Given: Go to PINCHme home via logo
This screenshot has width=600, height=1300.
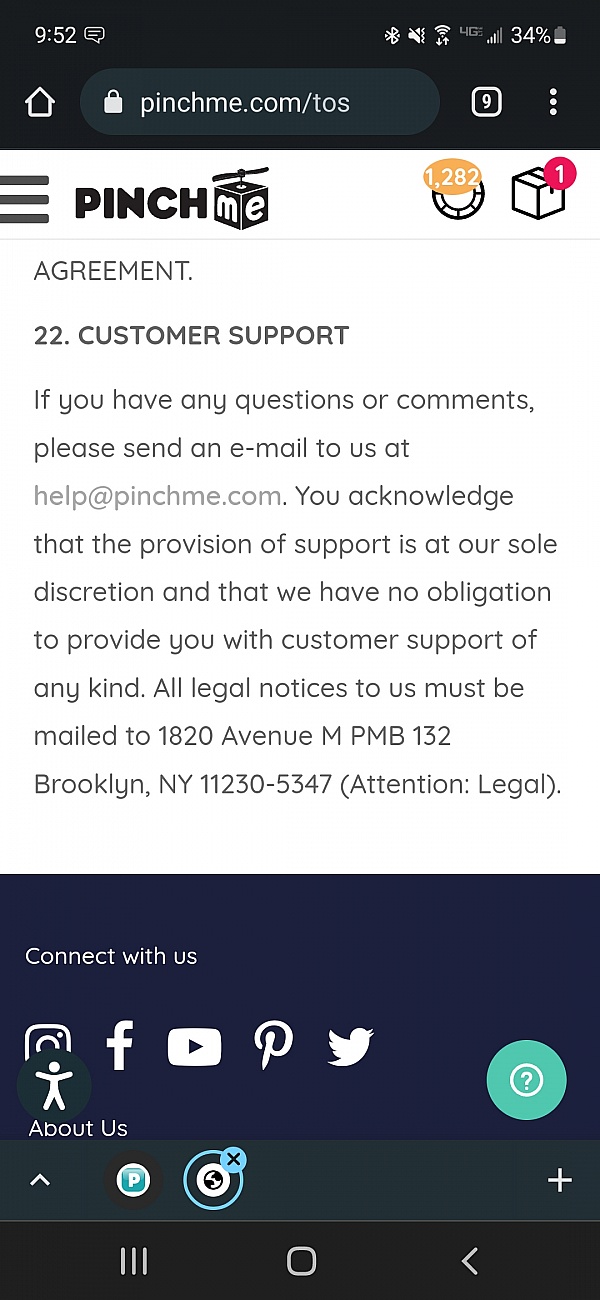Looking at the screenshot, I should (x=172, y=198).
